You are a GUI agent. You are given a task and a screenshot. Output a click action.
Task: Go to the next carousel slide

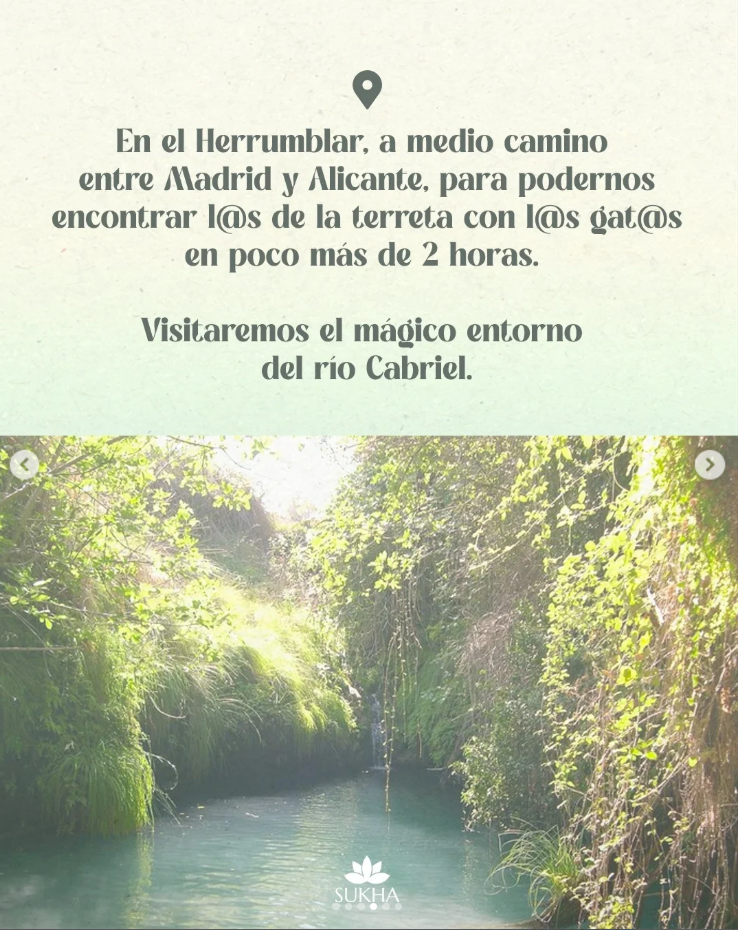(x=709, y=464)
